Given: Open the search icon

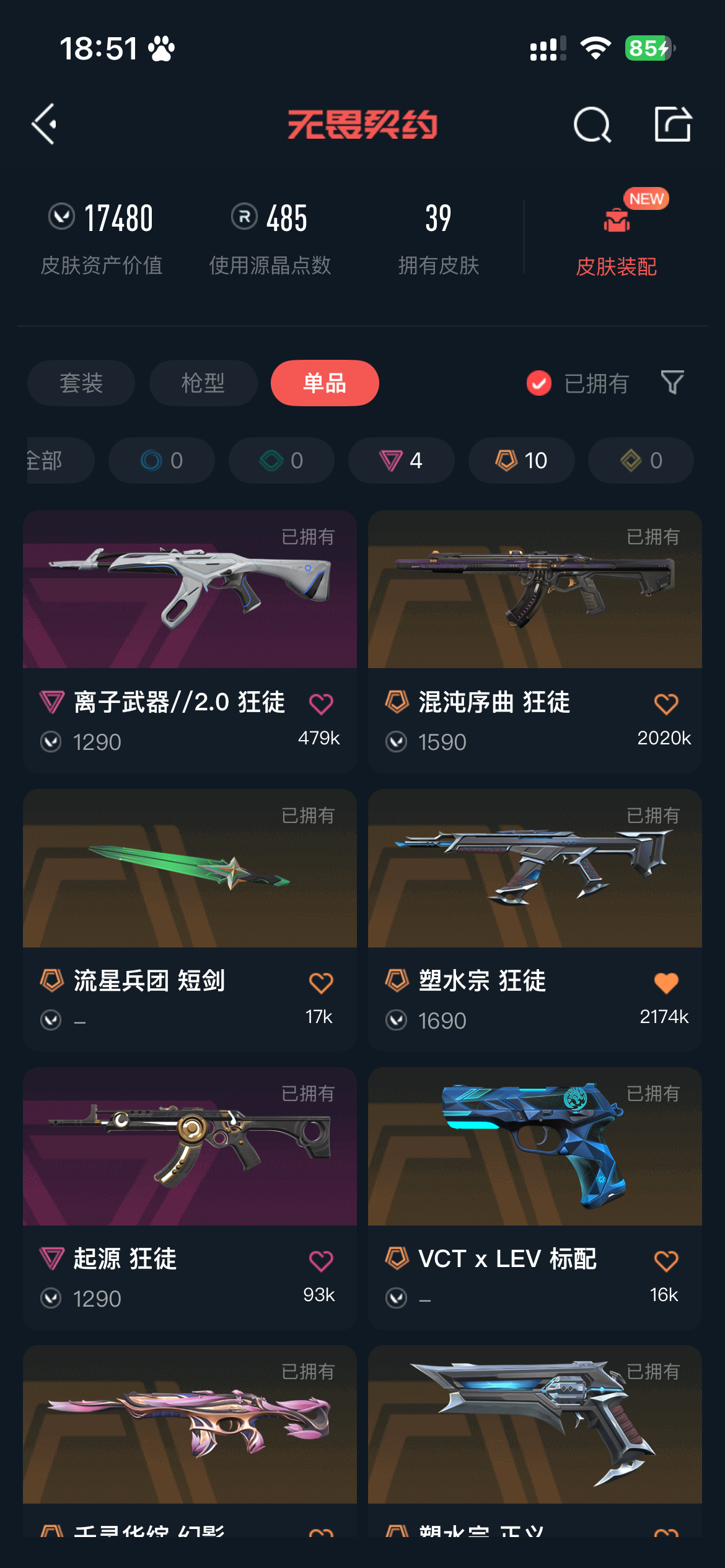Looking at the screenshot, I should pos(592,125).
